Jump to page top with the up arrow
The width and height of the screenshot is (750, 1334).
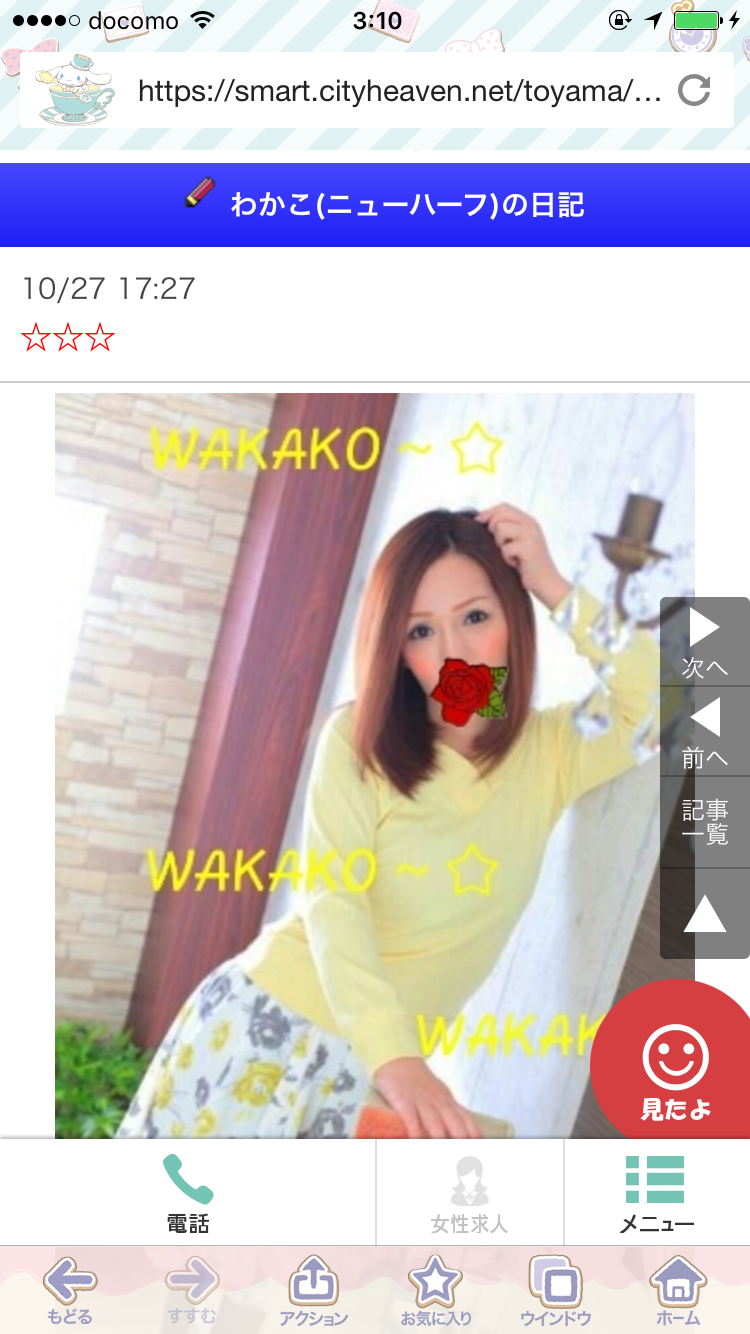pyautogui.click(x=705, y=914)
